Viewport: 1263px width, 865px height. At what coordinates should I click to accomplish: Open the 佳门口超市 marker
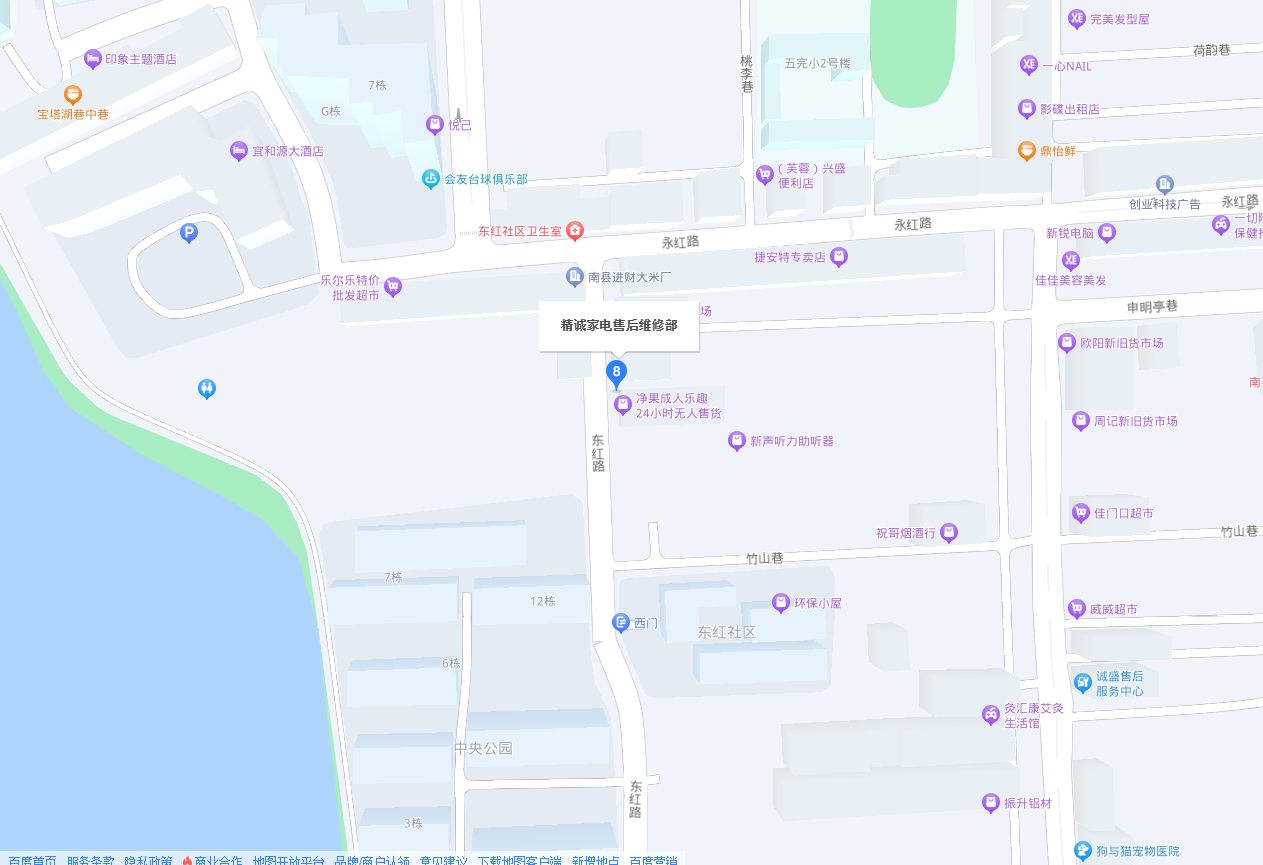1081,513
